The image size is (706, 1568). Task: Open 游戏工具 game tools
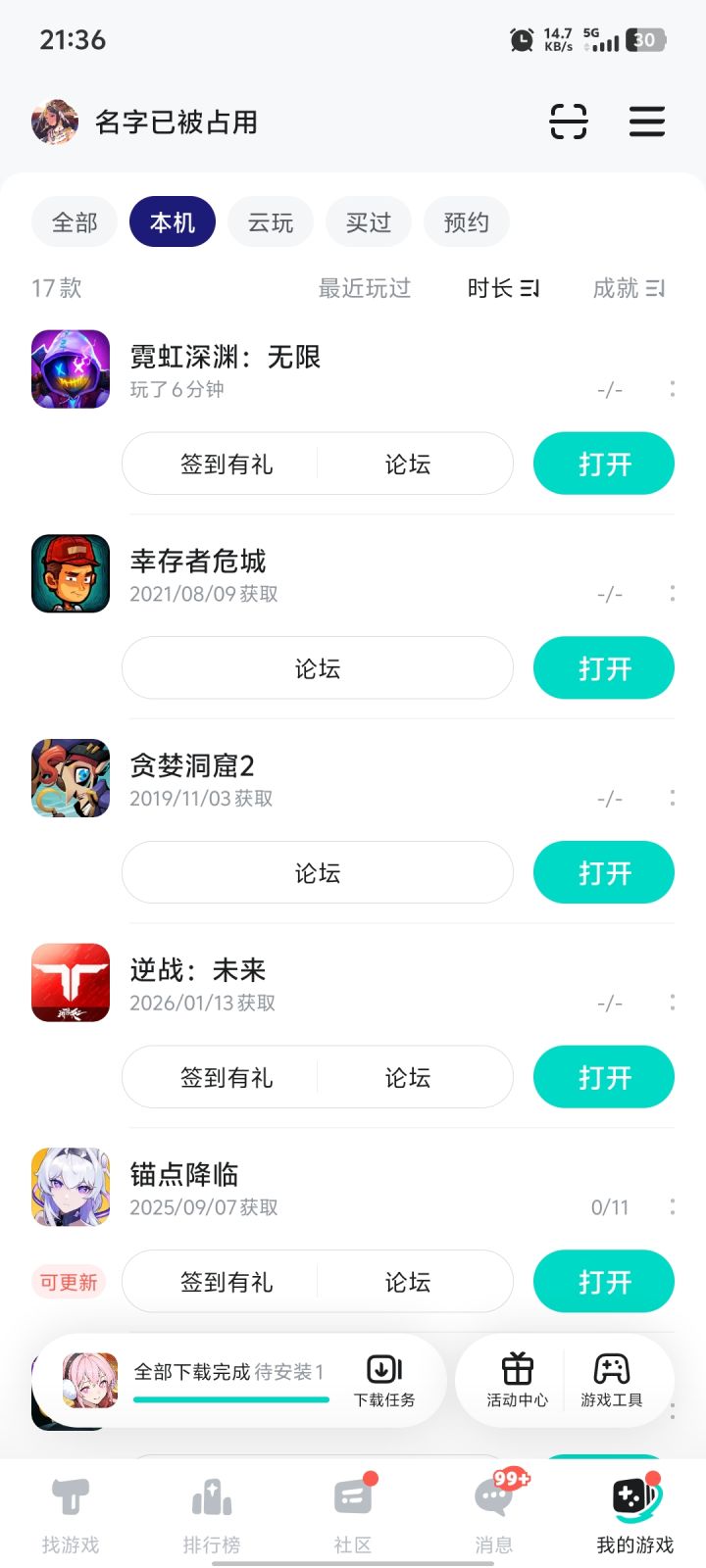[x=611, y=1381]
